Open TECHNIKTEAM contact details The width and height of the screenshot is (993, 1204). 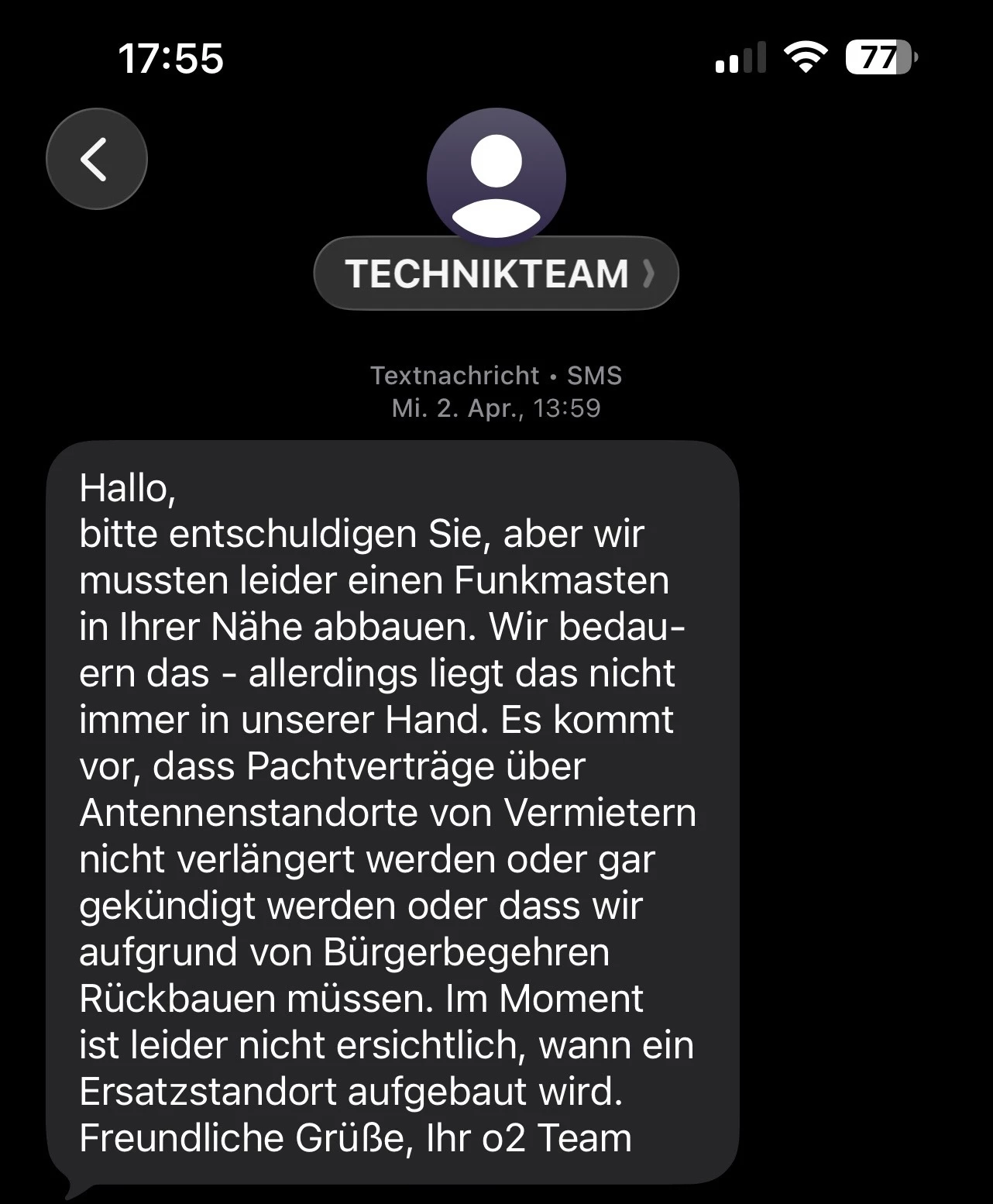(x=496, y=273)
